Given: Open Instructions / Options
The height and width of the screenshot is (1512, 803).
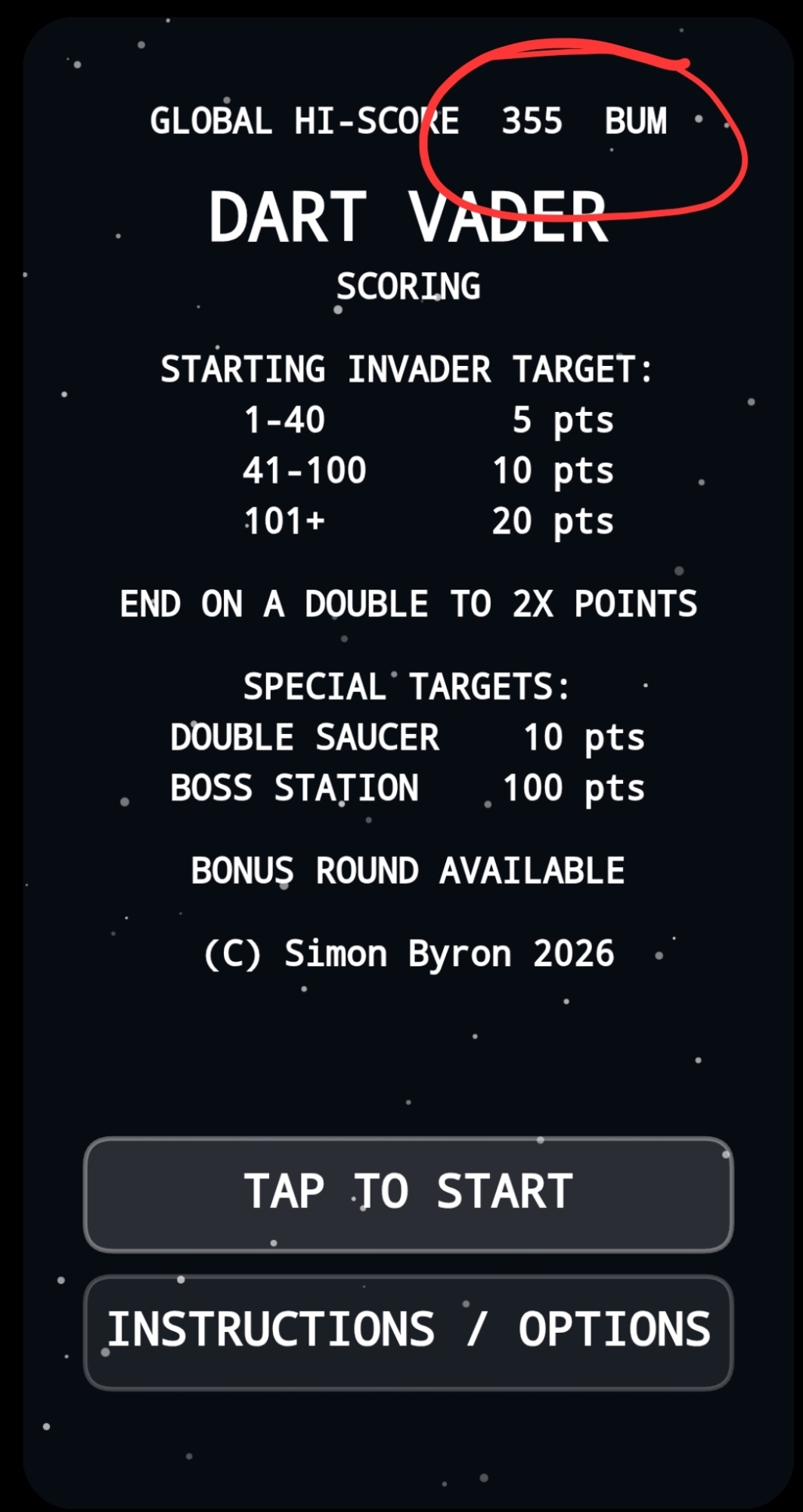Looking at the screenshot, I should 408,1331.
